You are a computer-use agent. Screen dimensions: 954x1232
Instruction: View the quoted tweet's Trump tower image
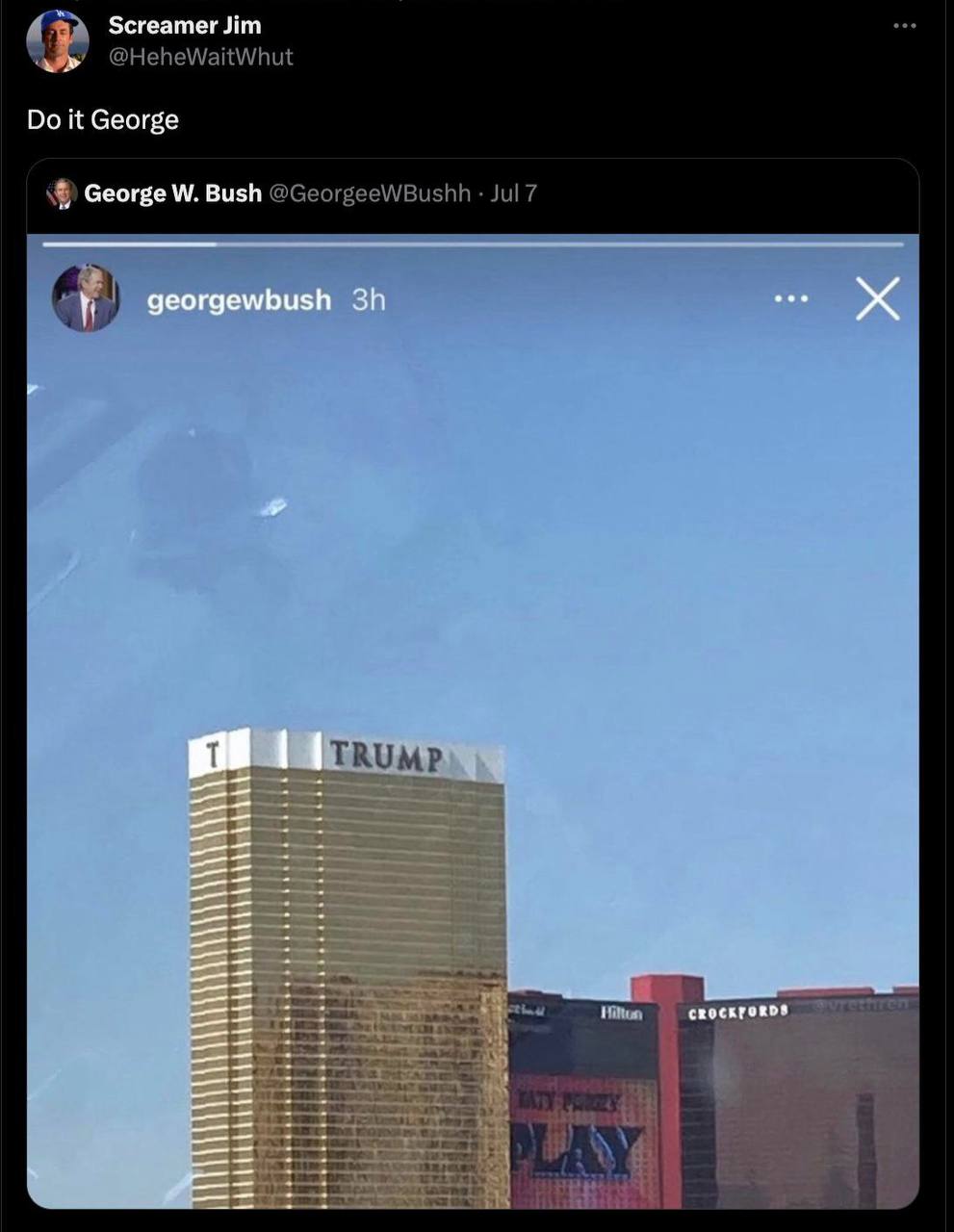(473, 721)
